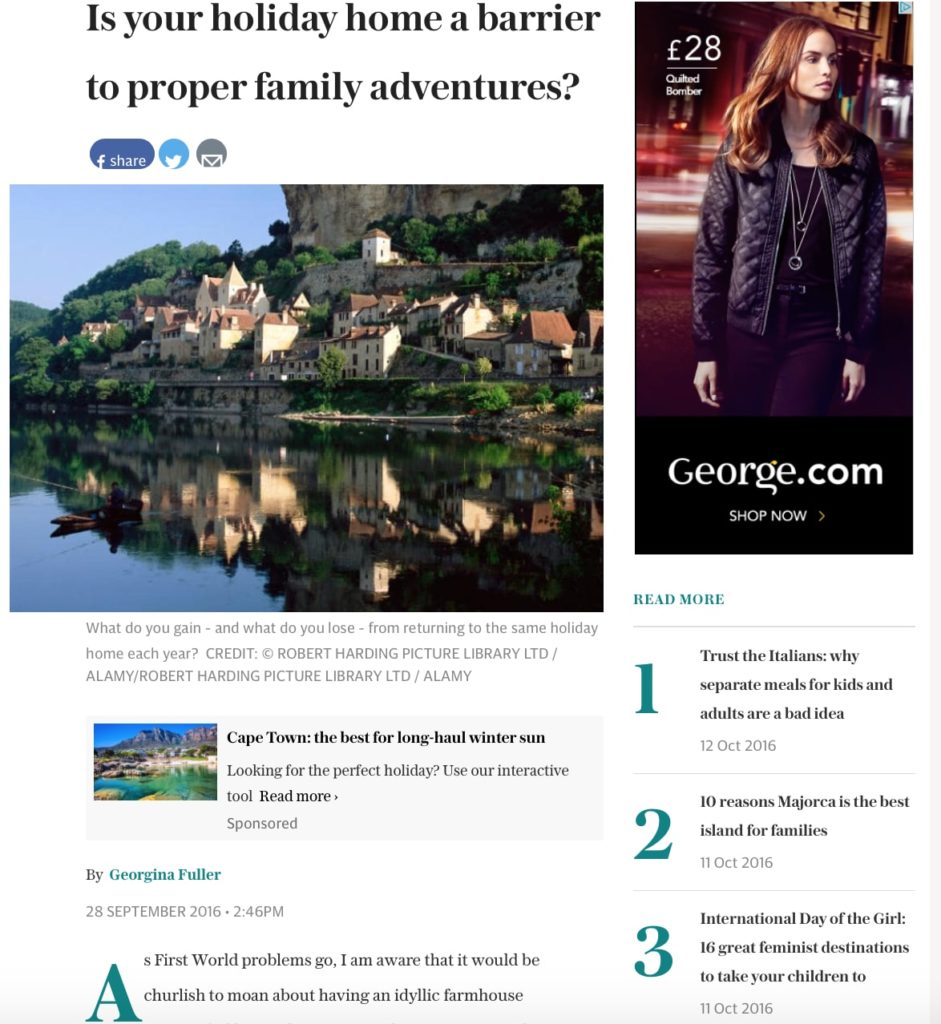Viewport: 941px width, 1024px height.
Task: Tap Shop Now on the George.com ad
Action: 776,516
